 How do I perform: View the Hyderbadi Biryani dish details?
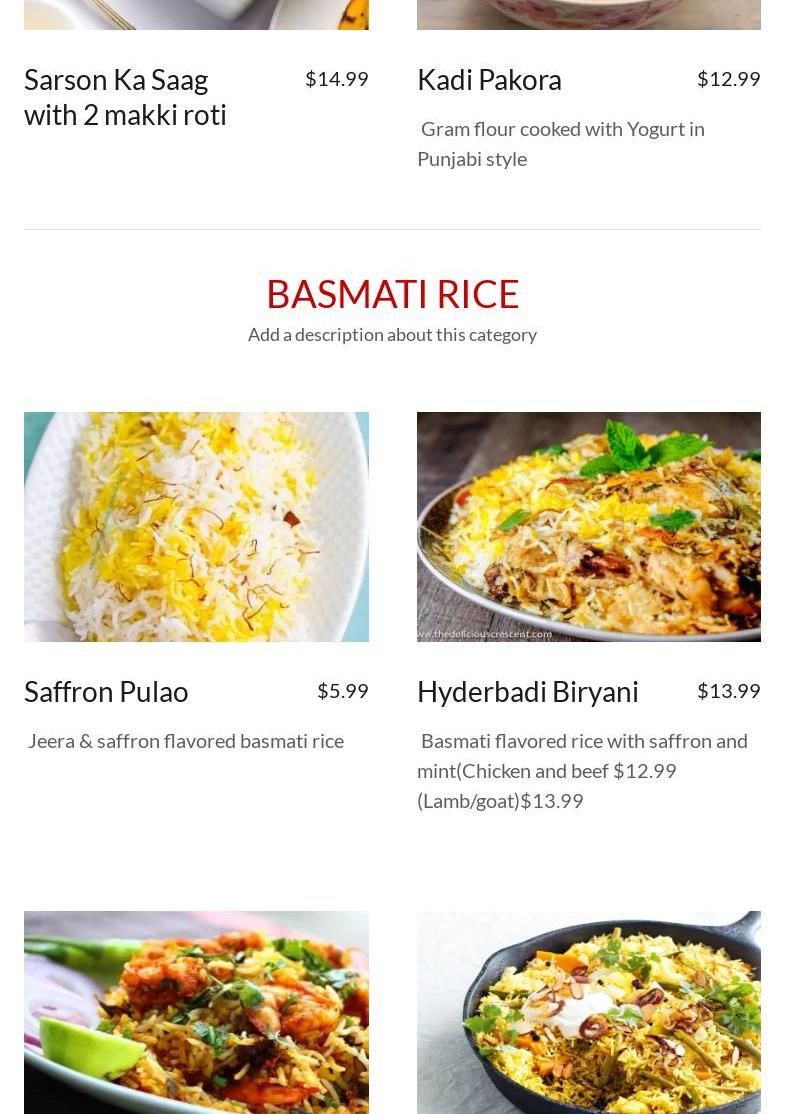point(527,691)
